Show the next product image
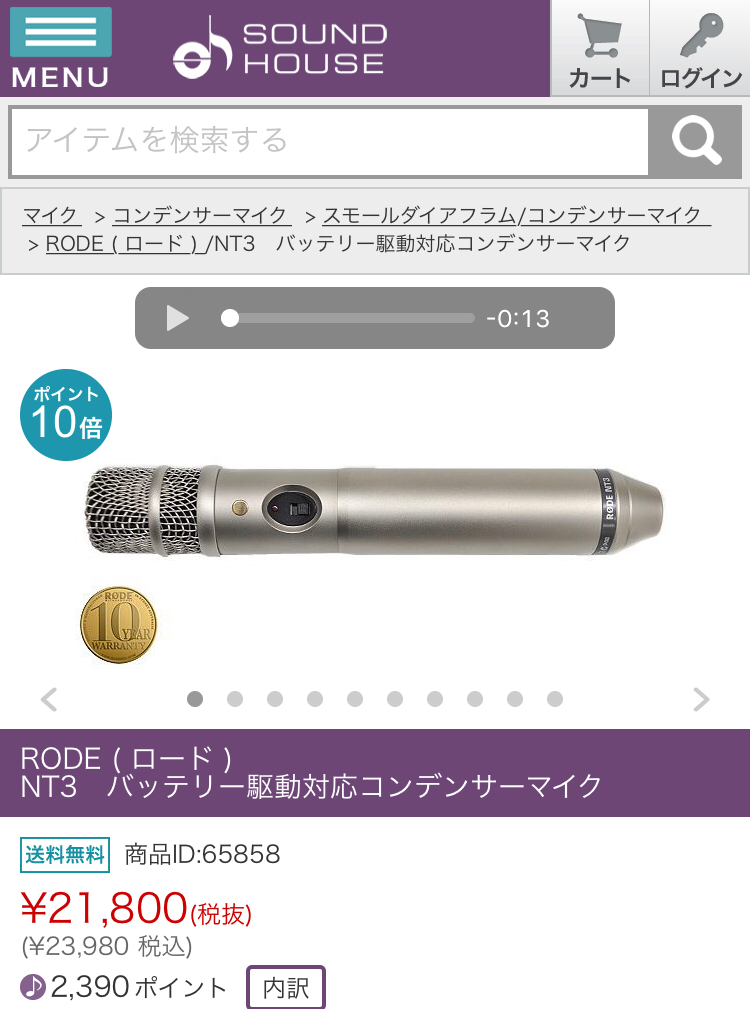This screenshot has height=1009, width=750. click(x=701, y=699)
